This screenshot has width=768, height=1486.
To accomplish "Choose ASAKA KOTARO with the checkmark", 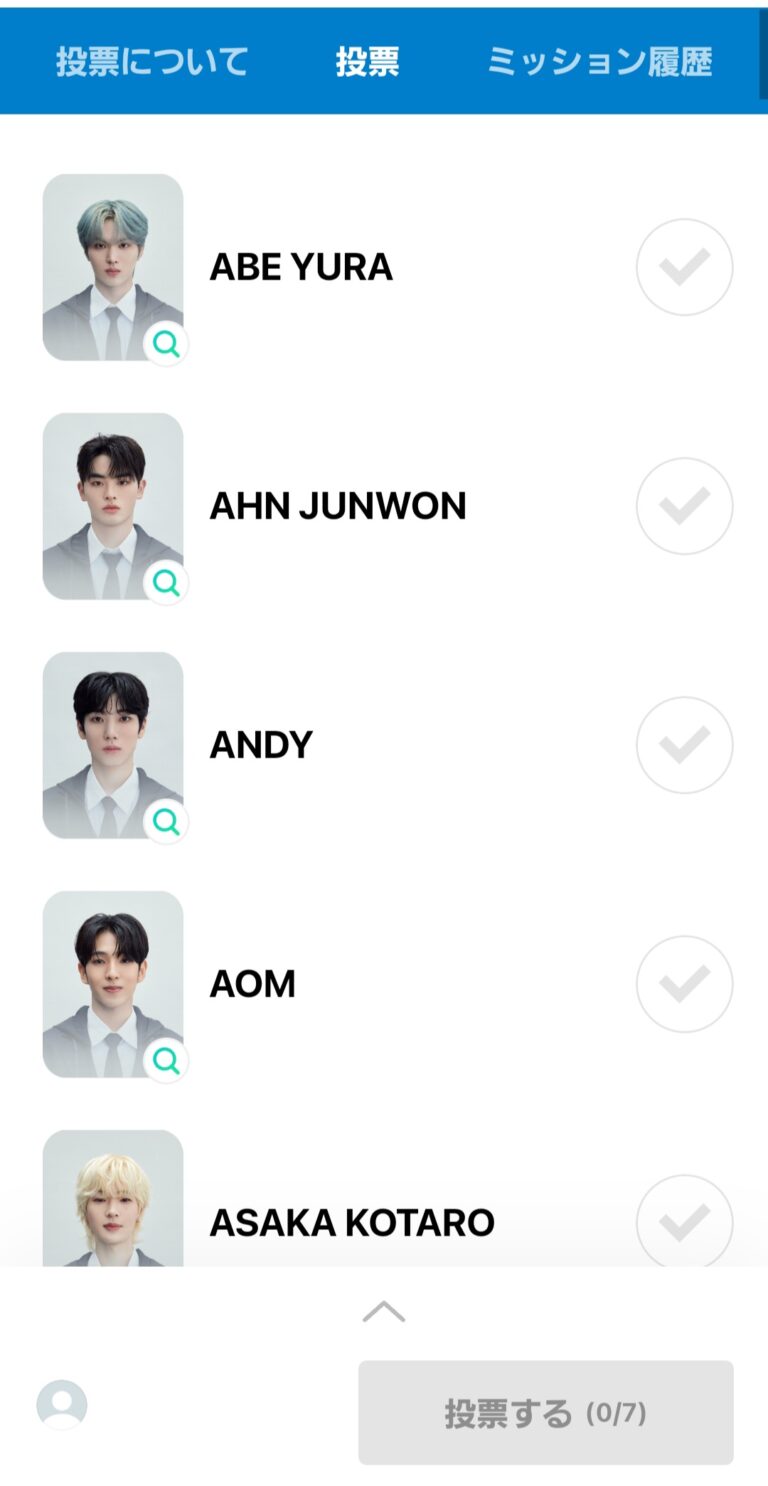I will pyautogui.click(x=684, y=1222).
